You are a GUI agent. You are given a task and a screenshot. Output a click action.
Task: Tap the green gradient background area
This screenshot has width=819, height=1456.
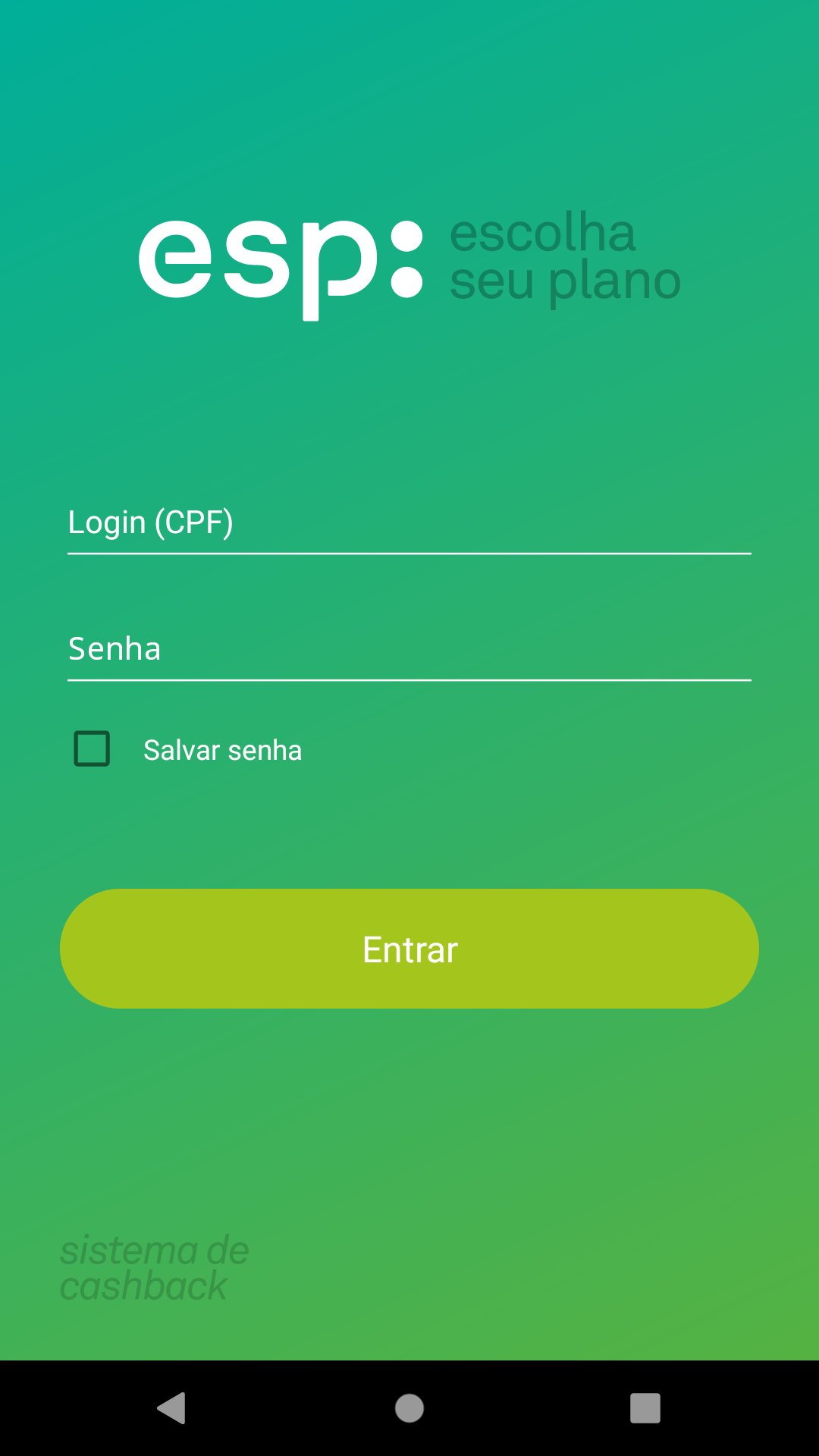click(409, 1137)
